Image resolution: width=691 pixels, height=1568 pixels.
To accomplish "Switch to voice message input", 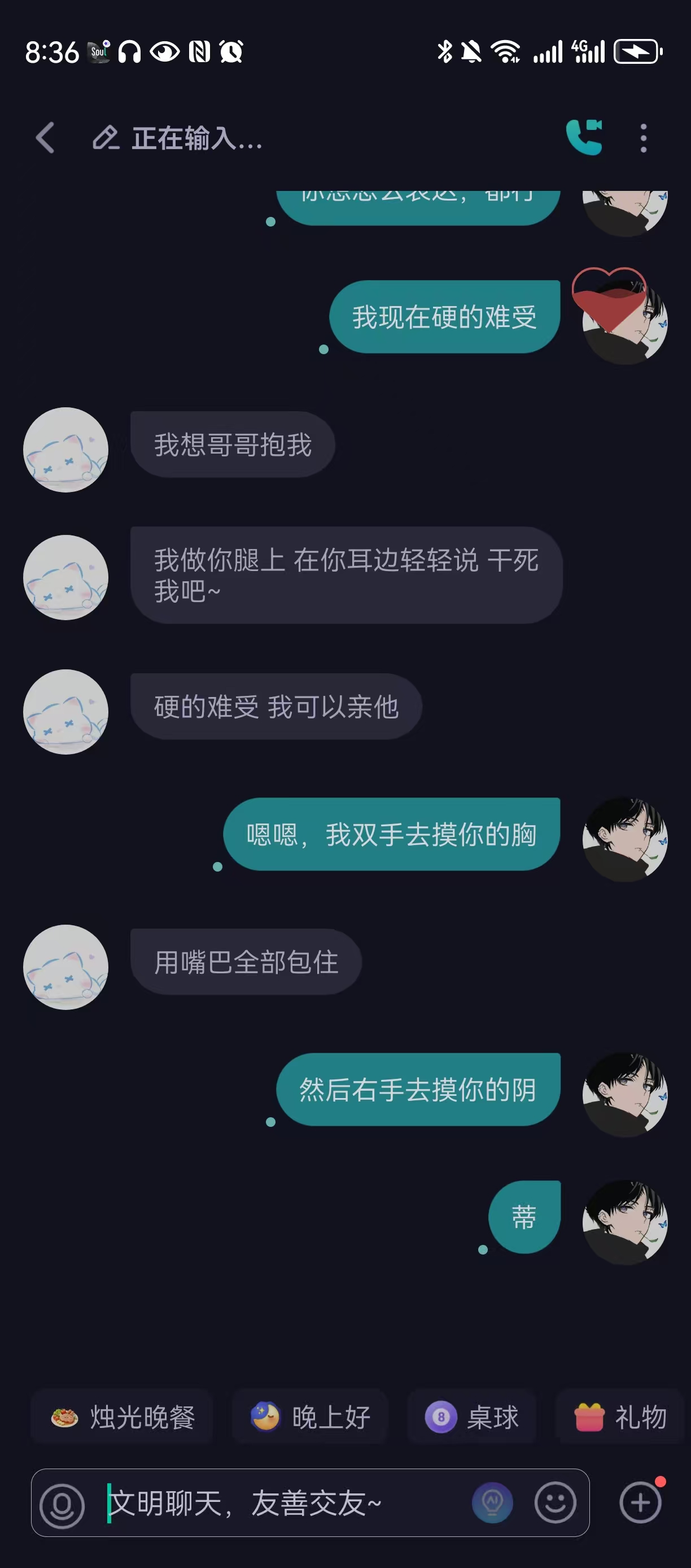I will (x=62, y=1504).
